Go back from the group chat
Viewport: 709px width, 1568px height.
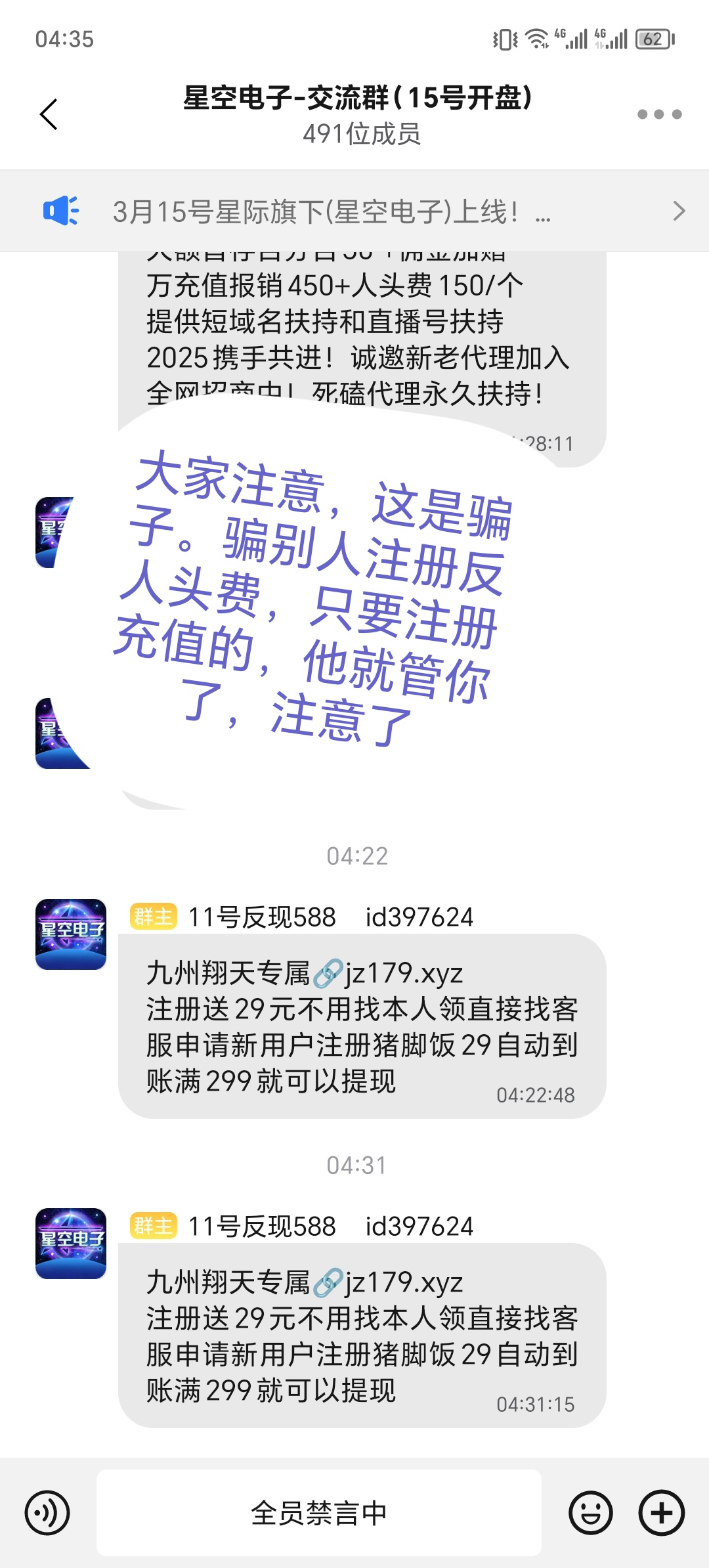pyautogui.click(x=49, y=115)
